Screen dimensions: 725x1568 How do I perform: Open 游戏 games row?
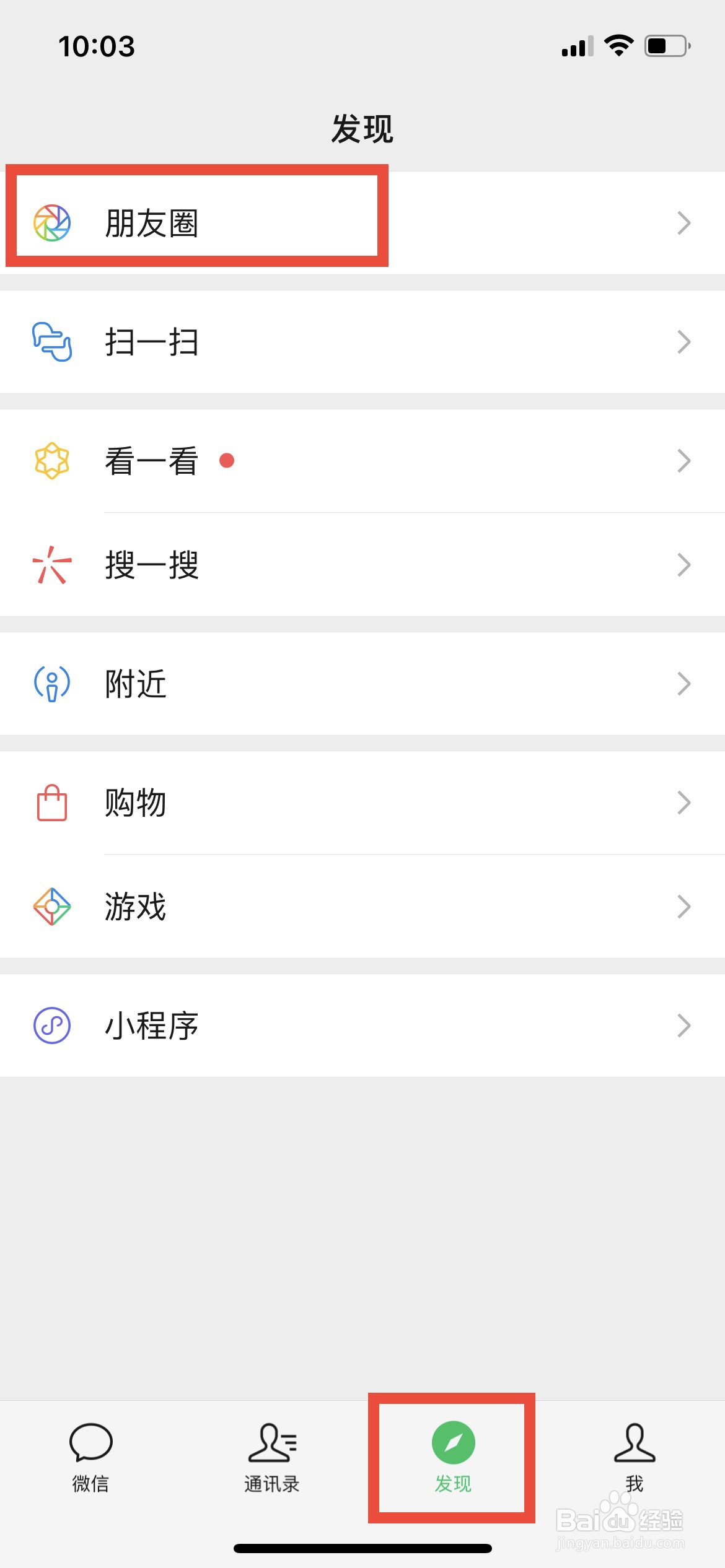tap(362, 907)
